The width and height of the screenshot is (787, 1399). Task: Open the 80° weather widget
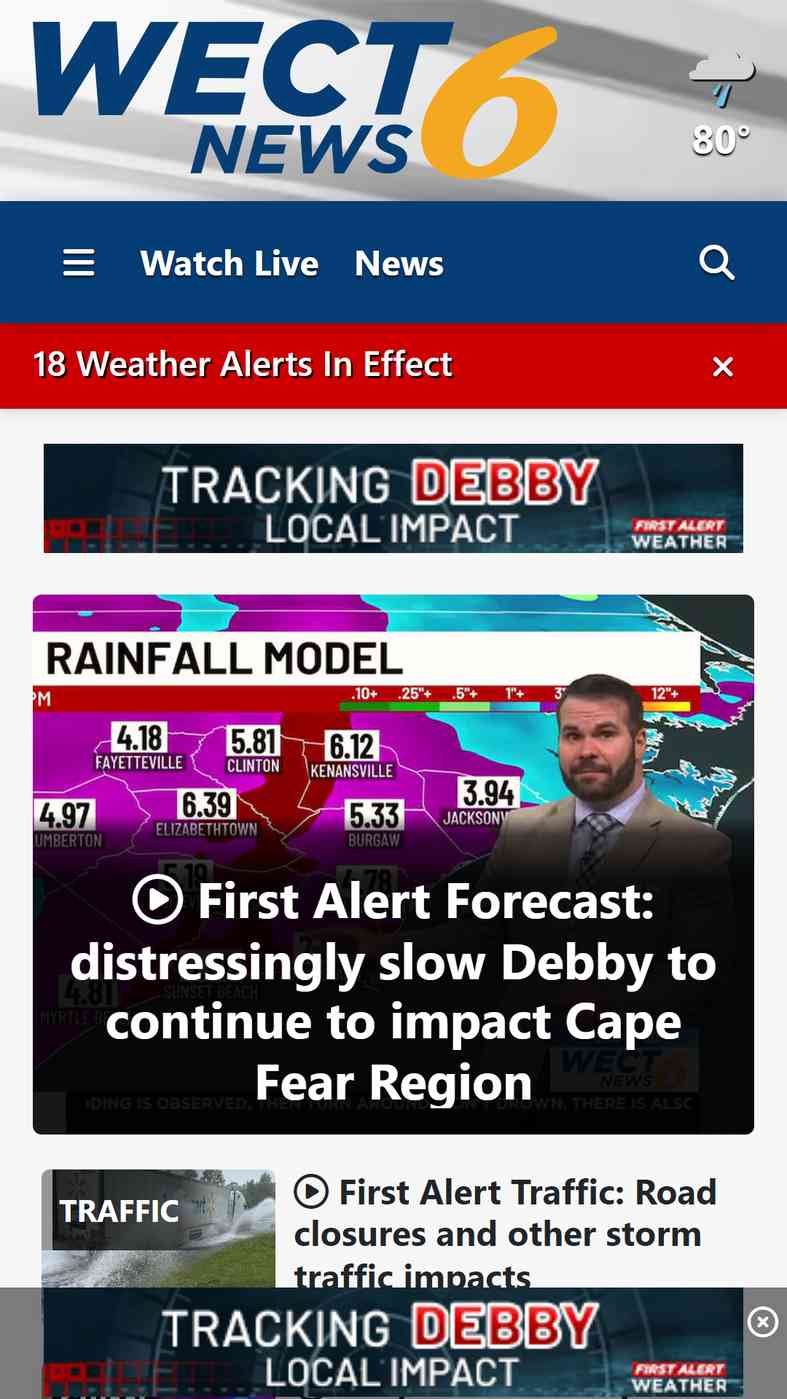pos(721,105)
